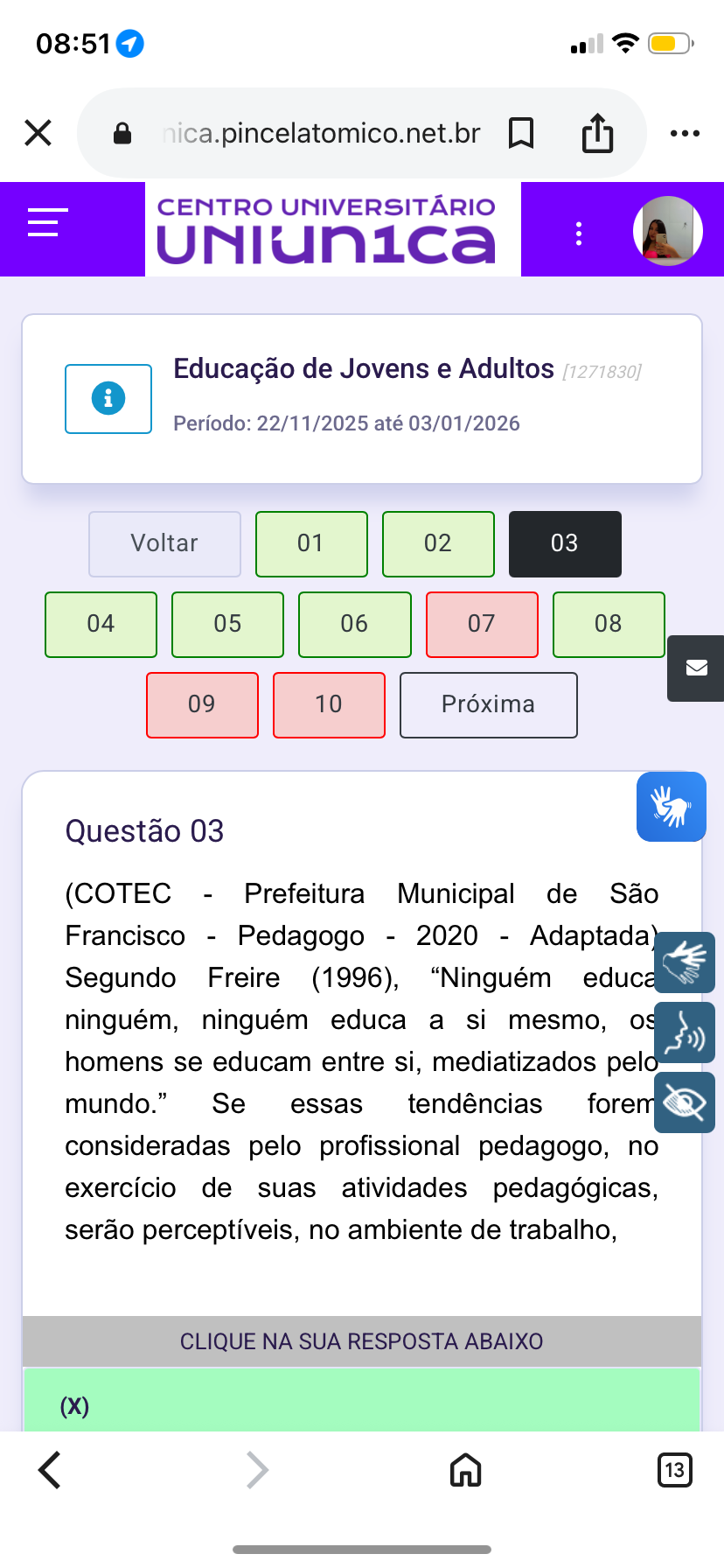
Task: Show course info for Educação de Jovens
Action: 108,399
